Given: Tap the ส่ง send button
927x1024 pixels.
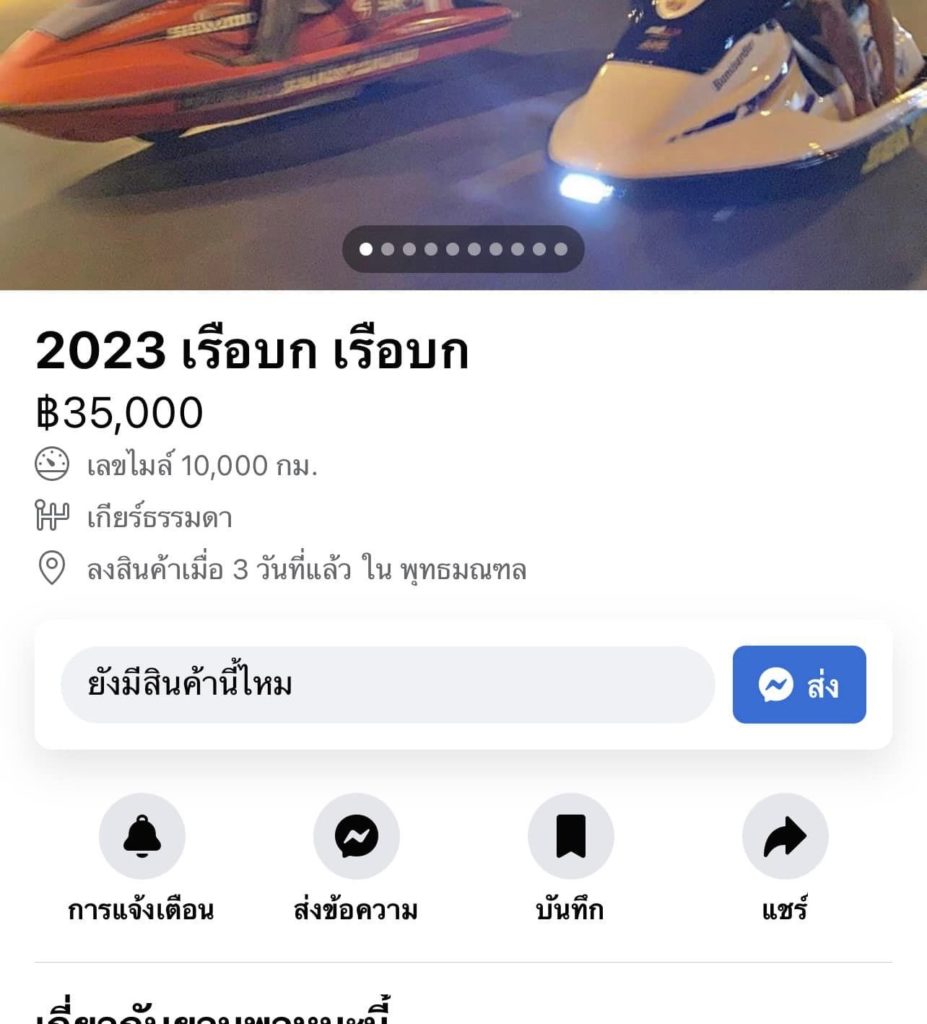Looking at the screenshot, I should [798, 685].
